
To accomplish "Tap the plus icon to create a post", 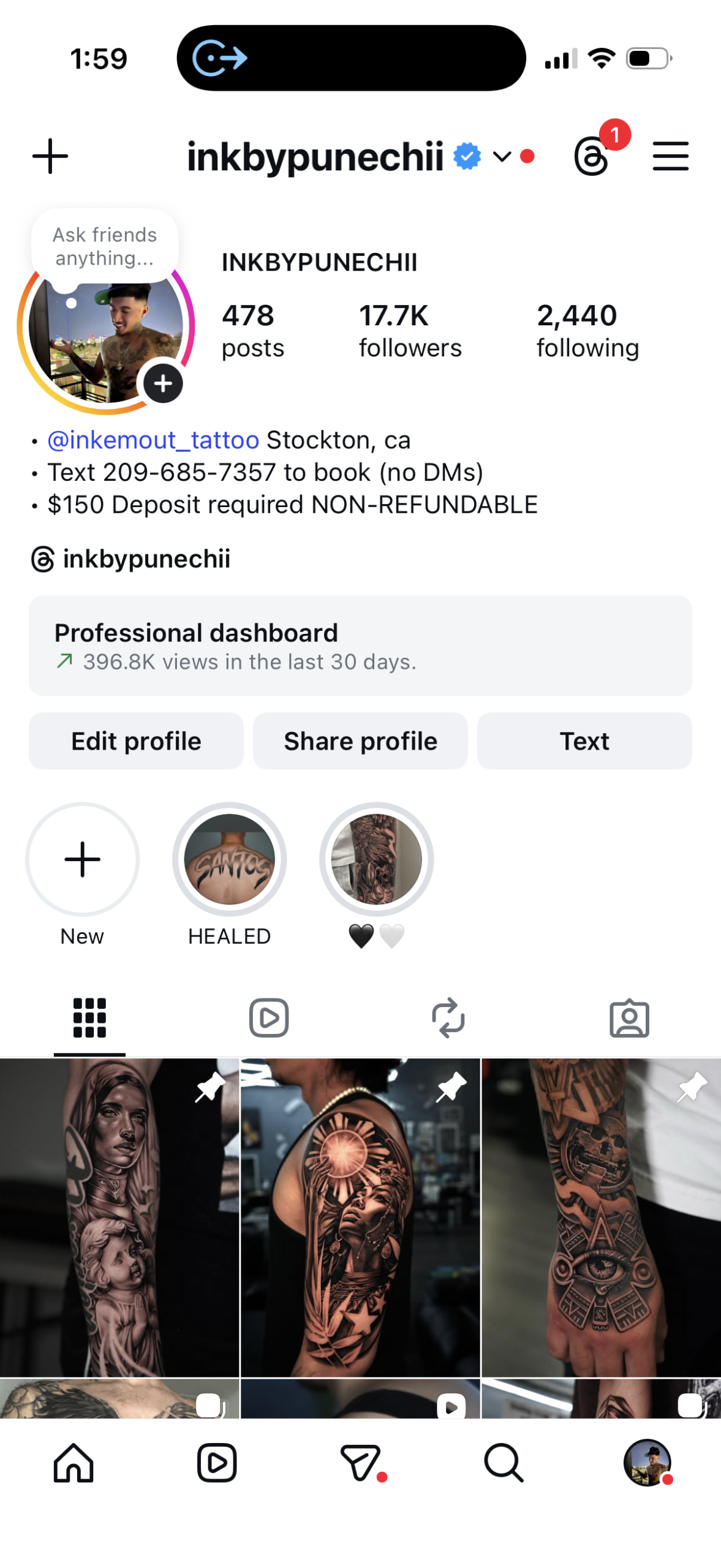I will coord(50,156).
